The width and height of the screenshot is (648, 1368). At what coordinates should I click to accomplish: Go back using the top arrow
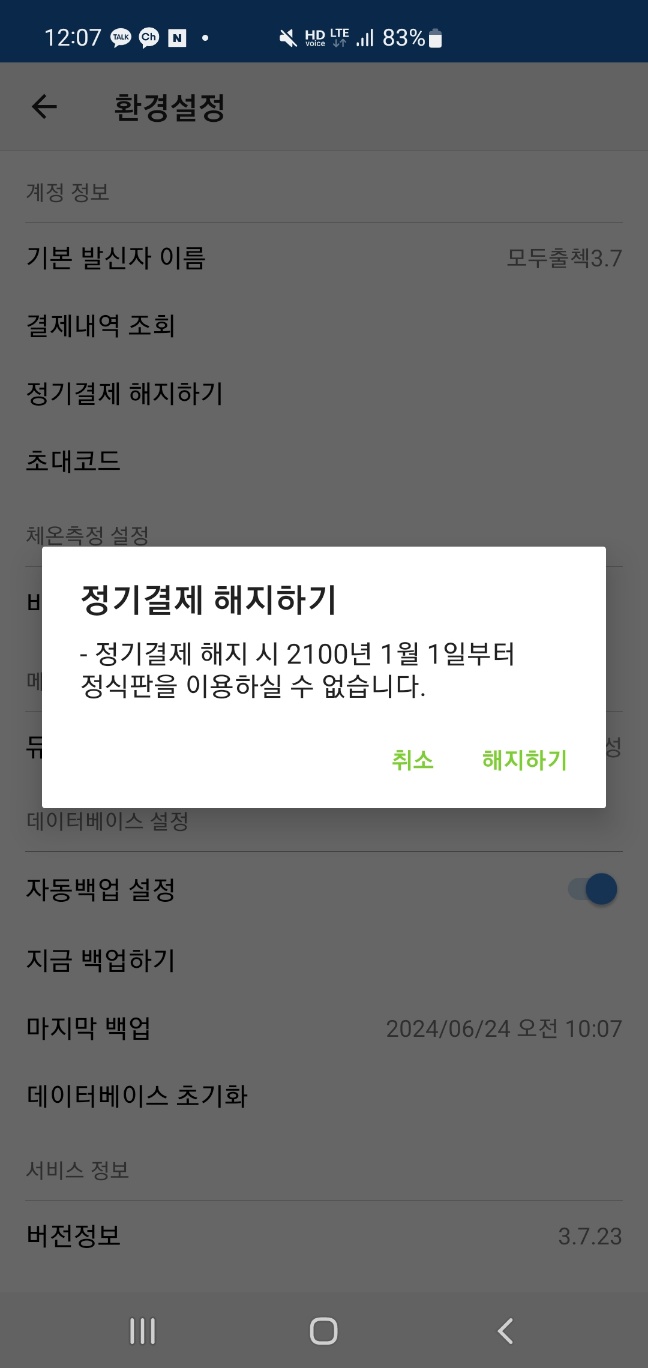(44, 107)
